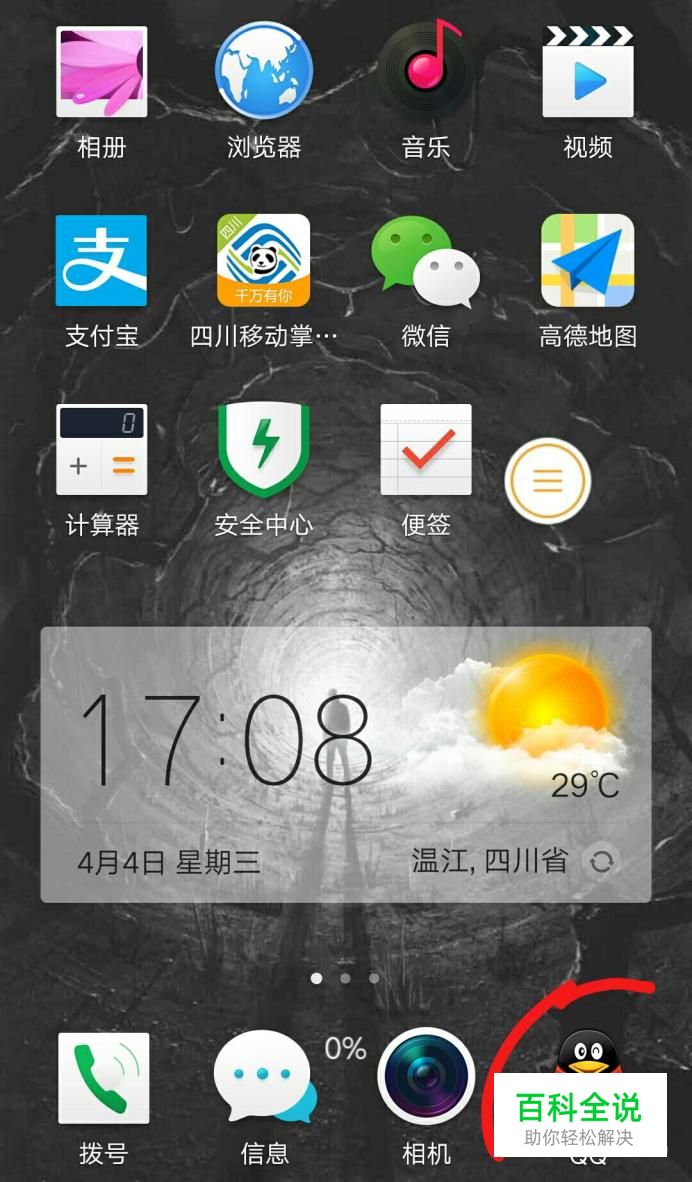Tap the 17:08 clock widget
Viewport: 692px width, 1182px height.
(x=225, y=738)
